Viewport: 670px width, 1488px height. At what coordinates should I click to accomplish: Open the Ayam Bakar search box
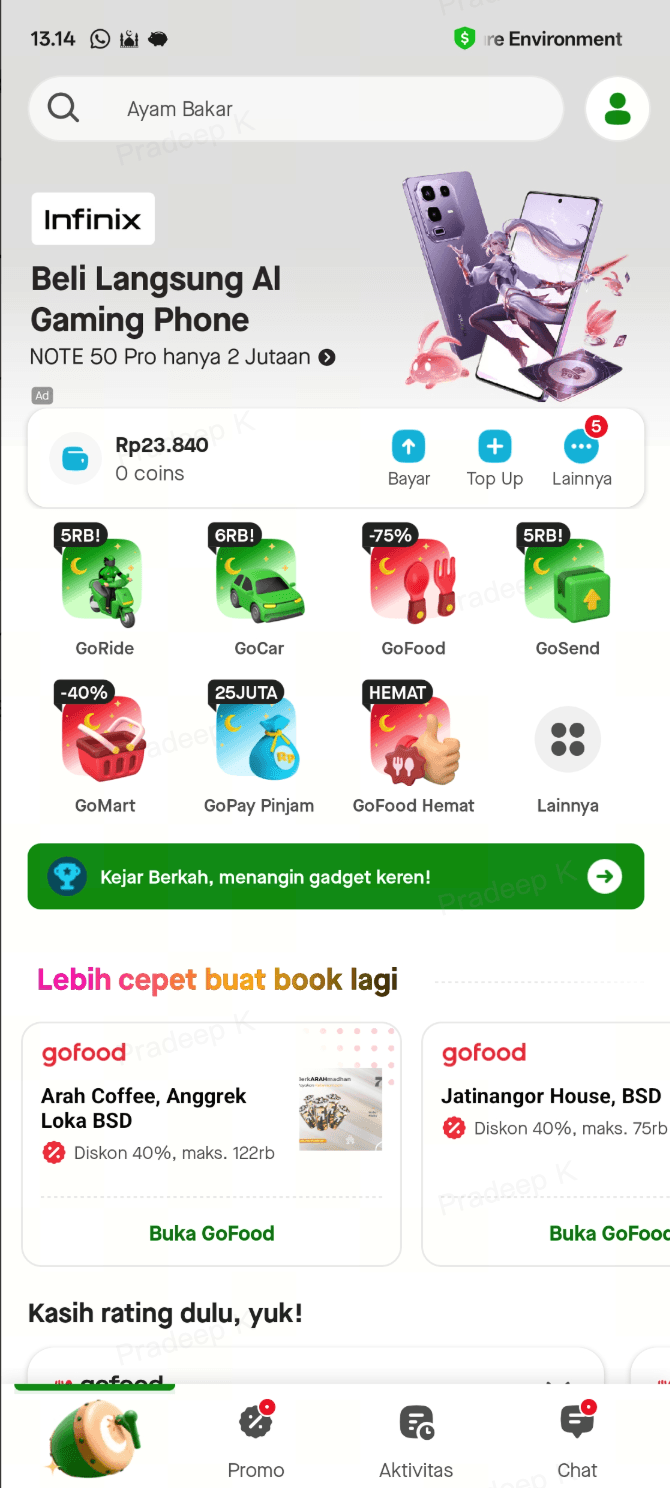click(295, 109)
